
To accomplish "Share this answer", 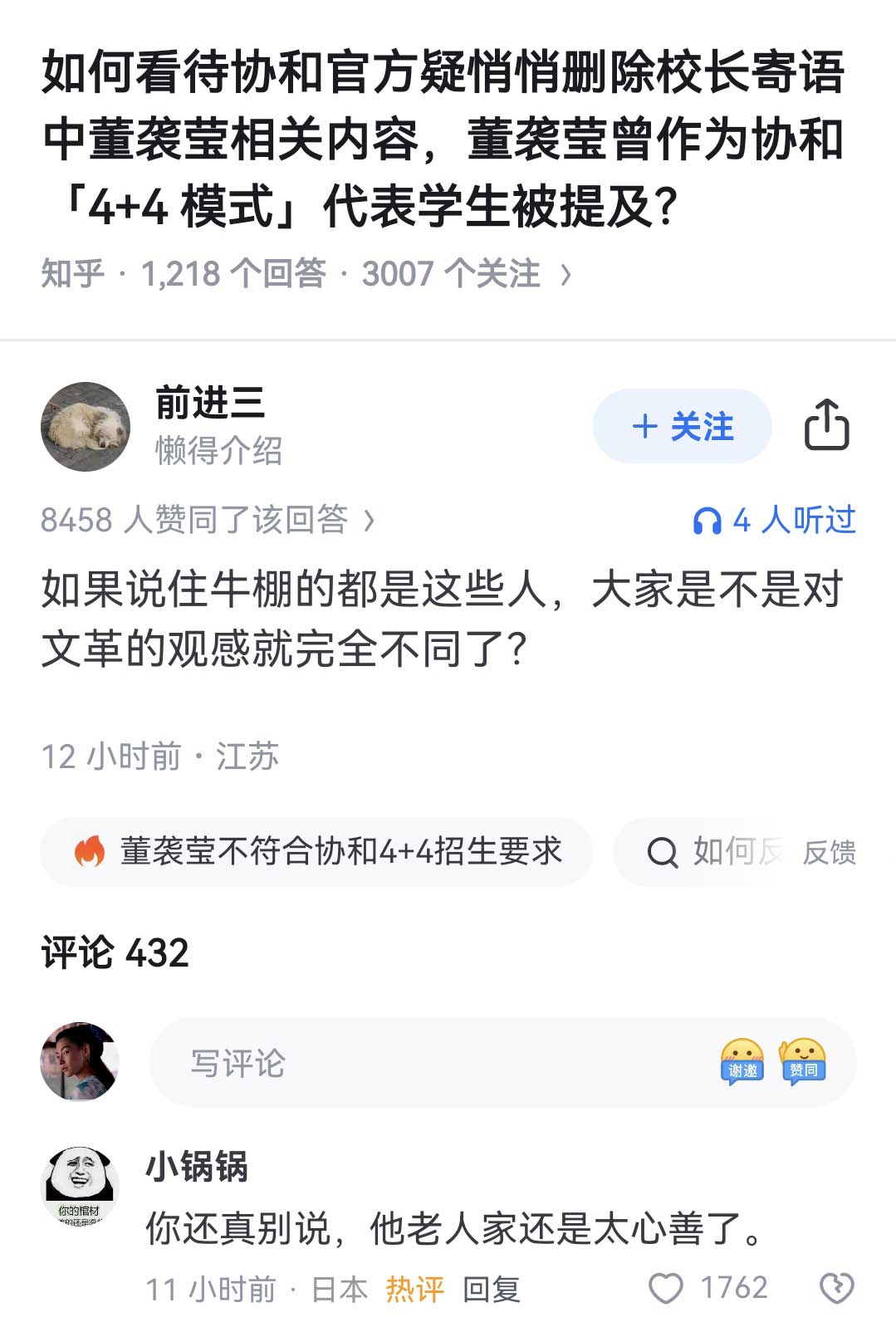I will pyautogui.click(x=826, y=425).
